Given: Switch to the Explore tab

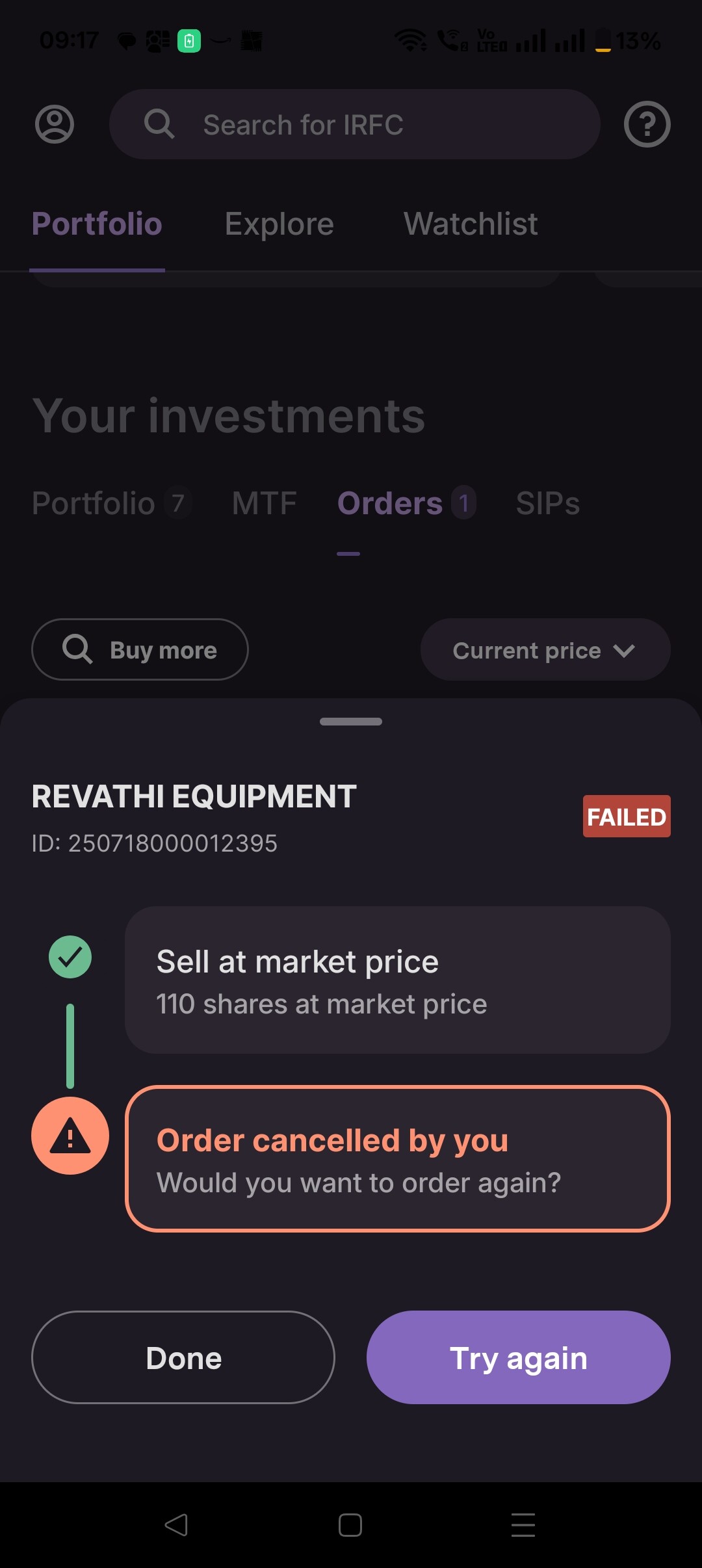Looking at the screenshot, I should coord(279,224).
